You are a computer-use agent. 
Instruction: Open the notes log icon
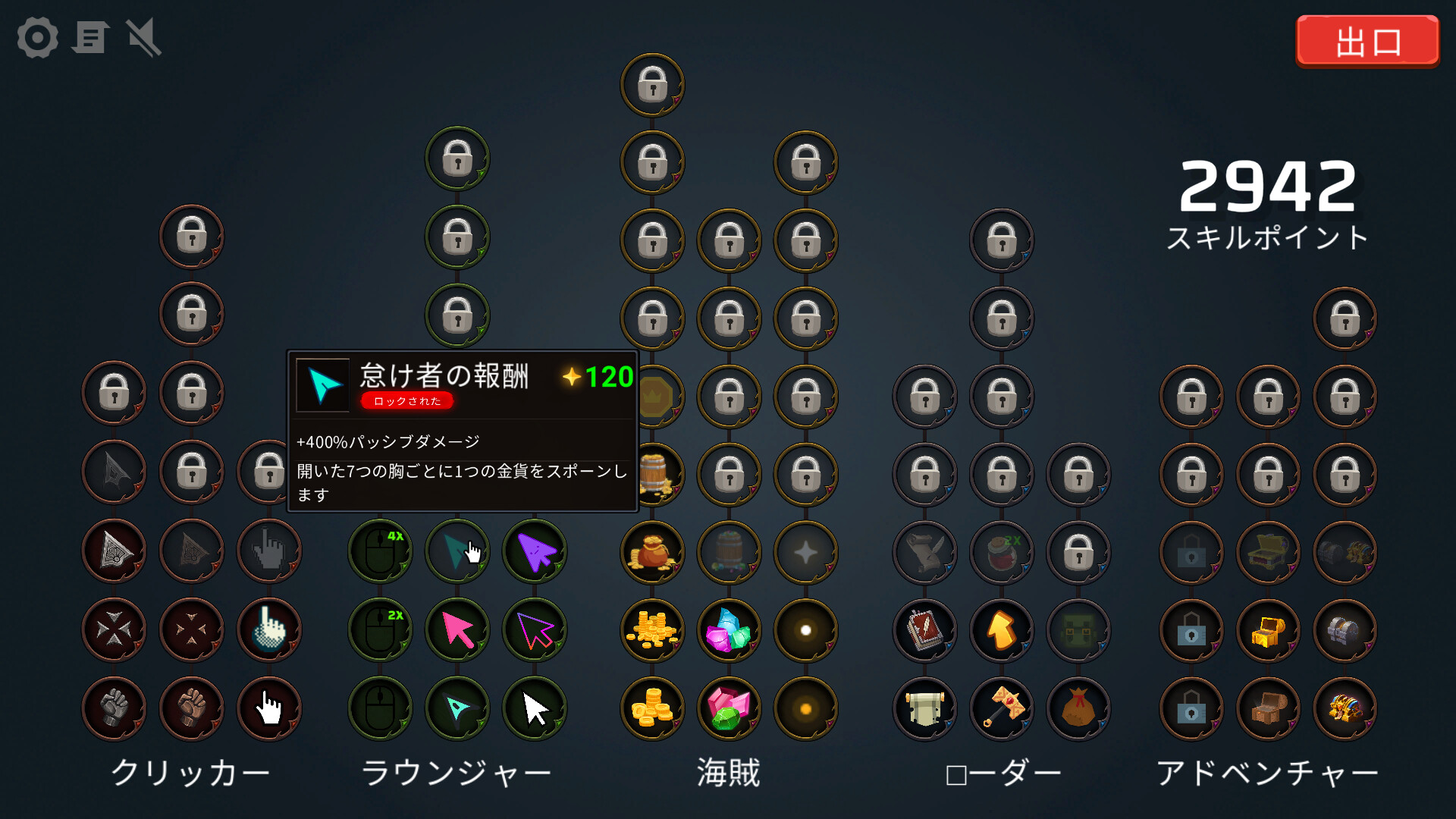(x=91, y=38)
